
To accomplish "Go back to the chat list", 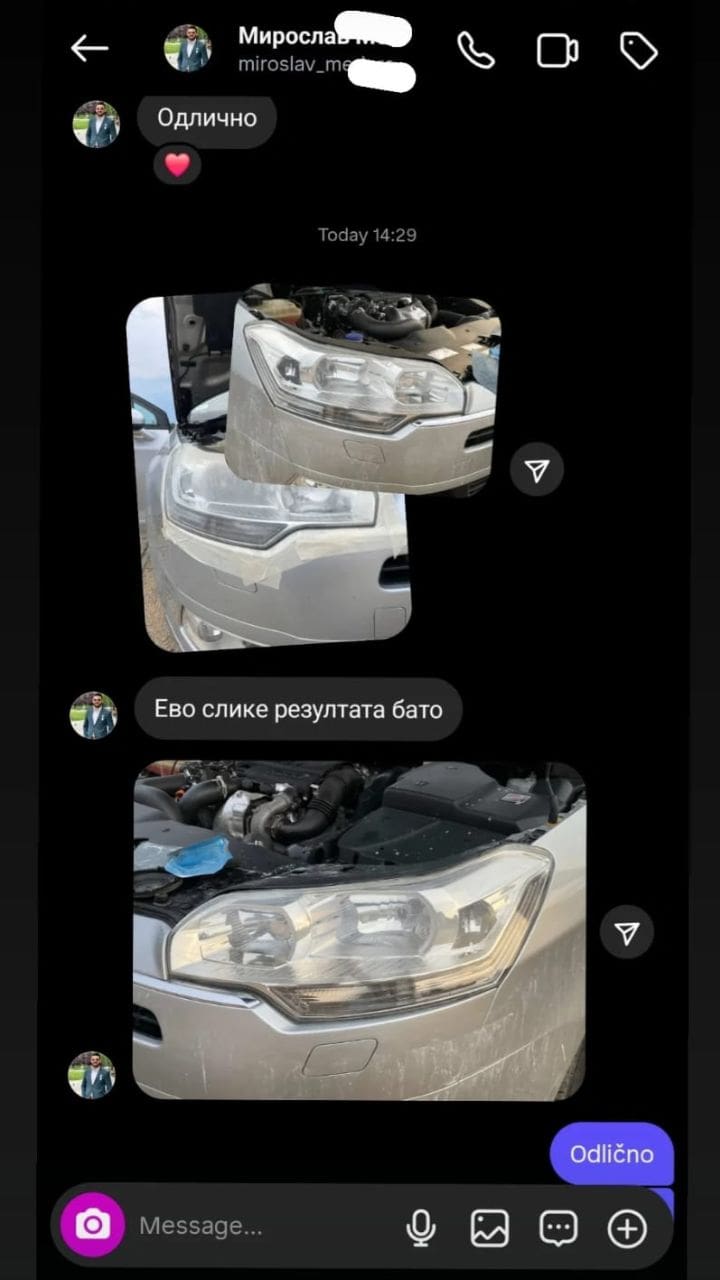I will 89,48.
